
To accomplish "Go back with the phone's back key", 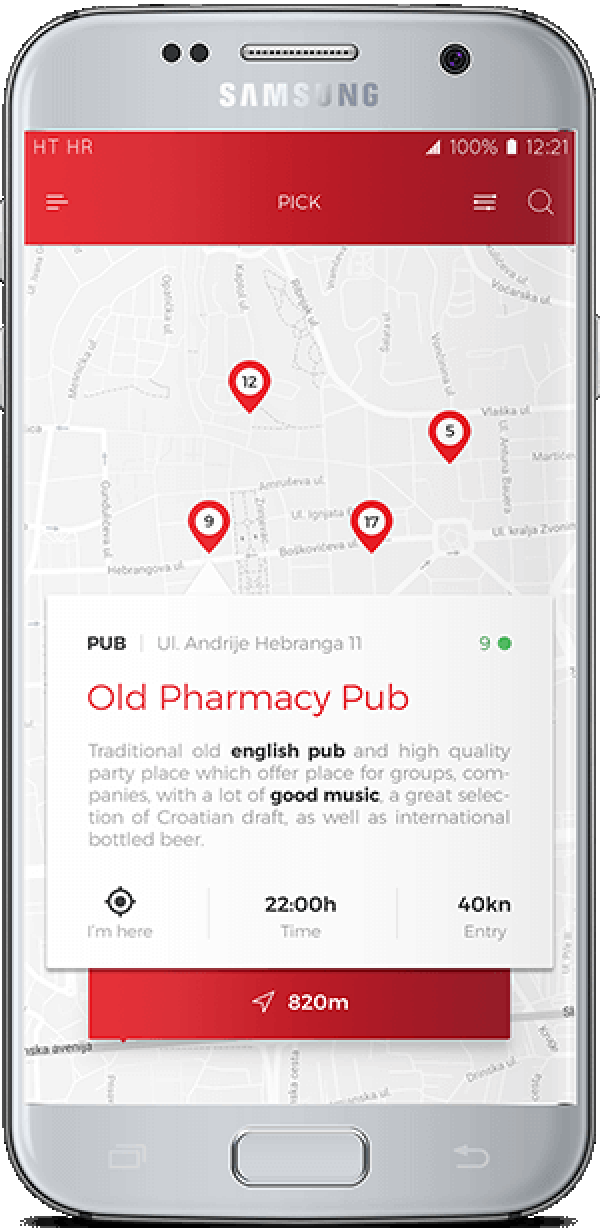I will [x=472, y=1157].
